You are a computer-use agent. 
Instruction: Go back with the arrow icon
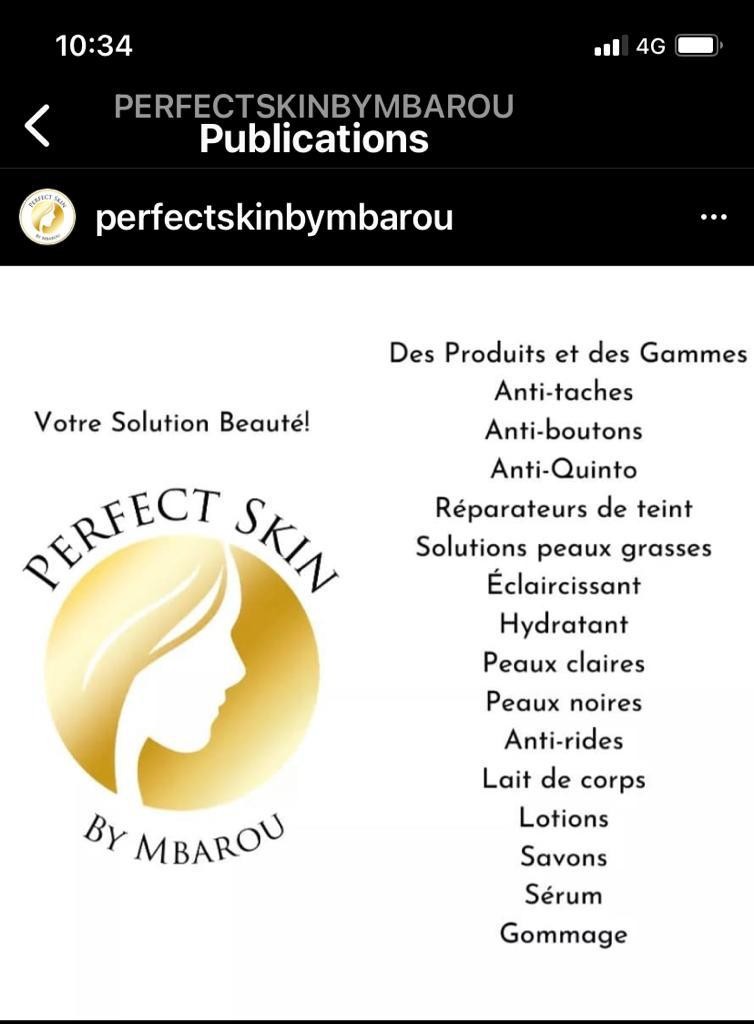click(x=37, y=126)
